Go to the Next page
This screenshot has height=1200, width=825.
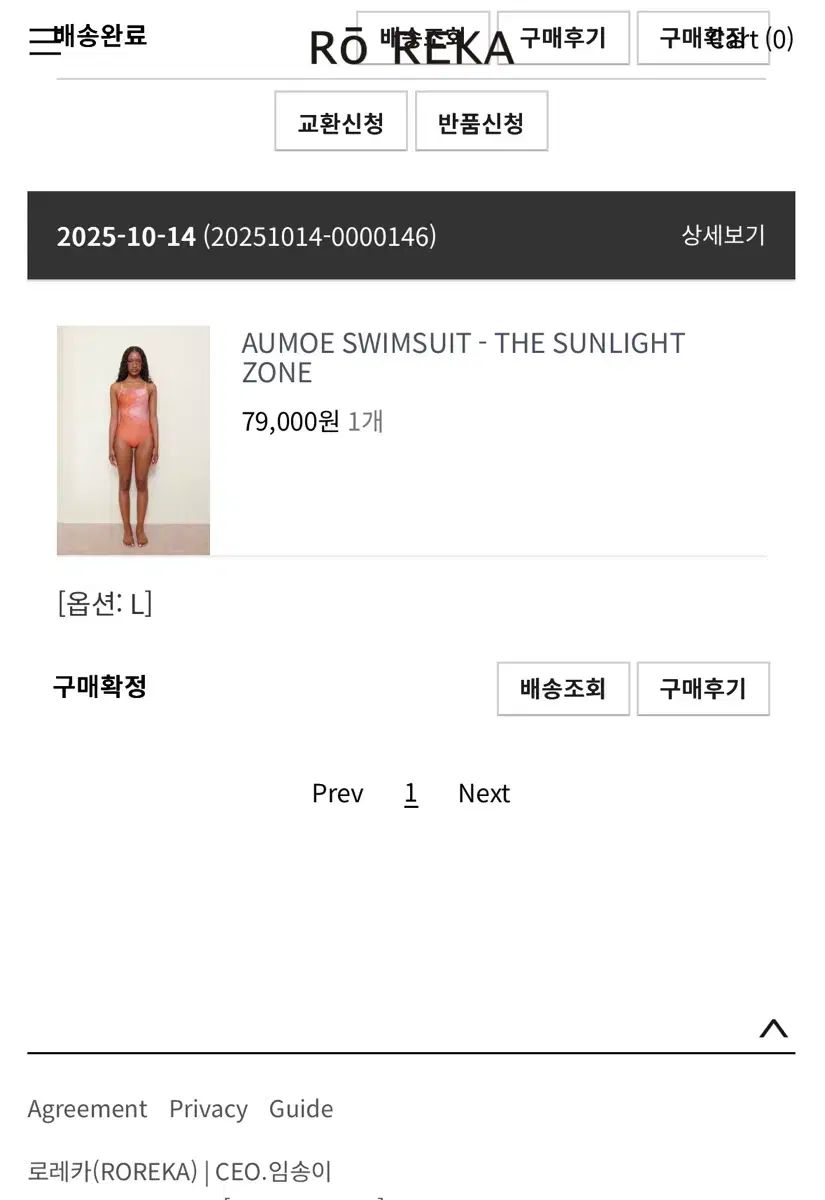click(484, 793)
